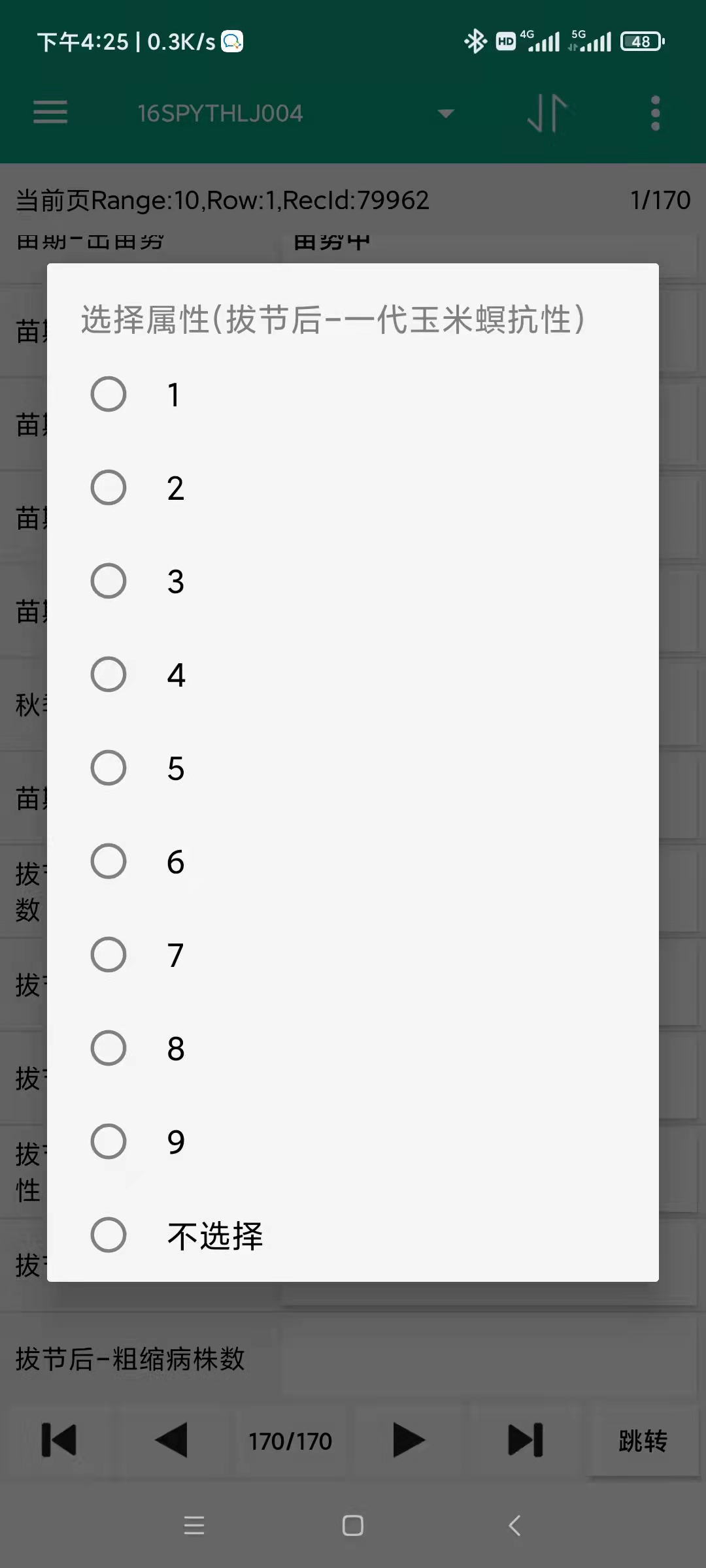Select radio option 9

pyautogui.click(x=352, y=1142)
